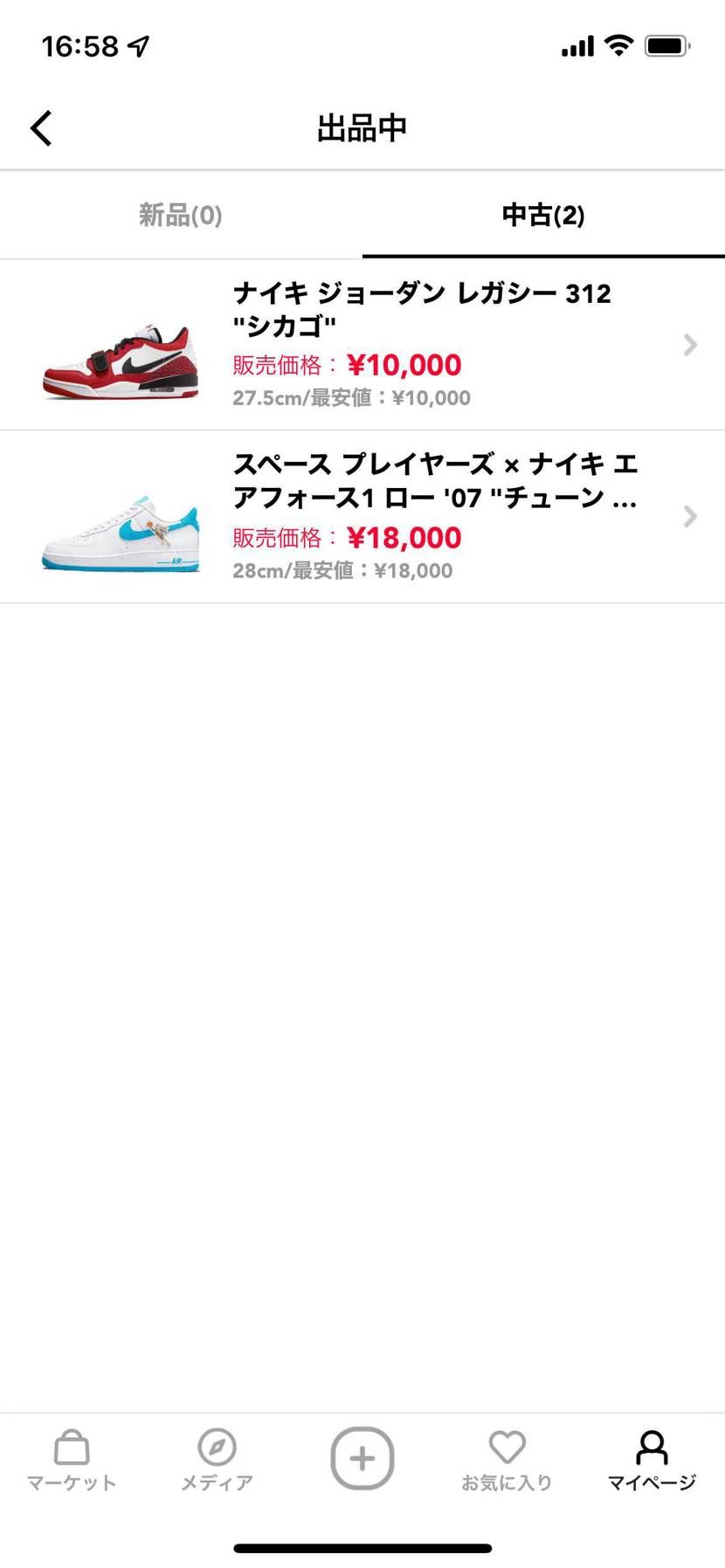725x1568 pixels.
Task: Switch to the 新品(0) tab
Action: point(181,215)
